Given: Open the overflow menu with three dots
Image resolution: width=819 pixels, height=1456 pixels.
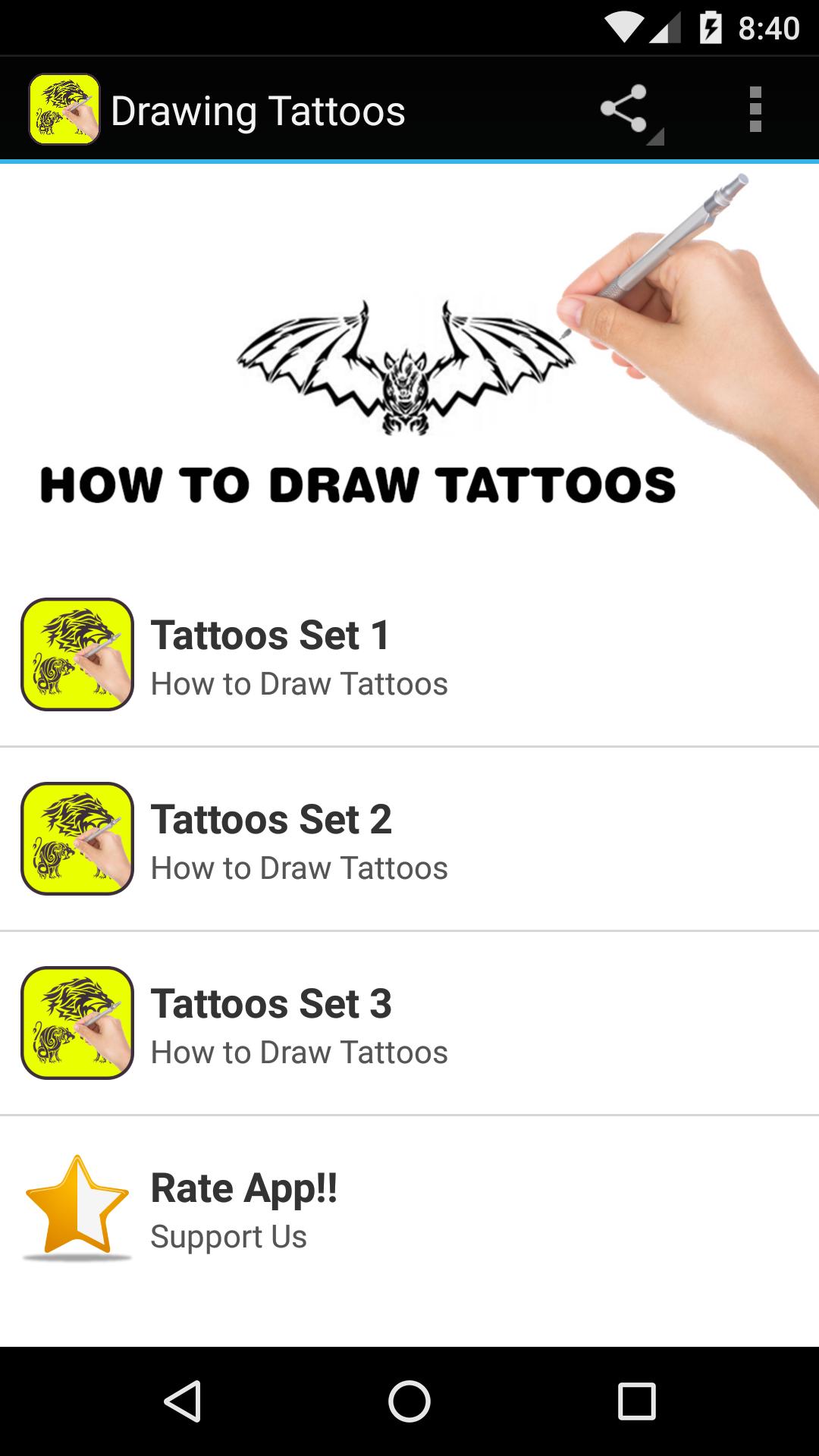Looking at the screenshot, I should pyautogui.click(x=755, y=108).
